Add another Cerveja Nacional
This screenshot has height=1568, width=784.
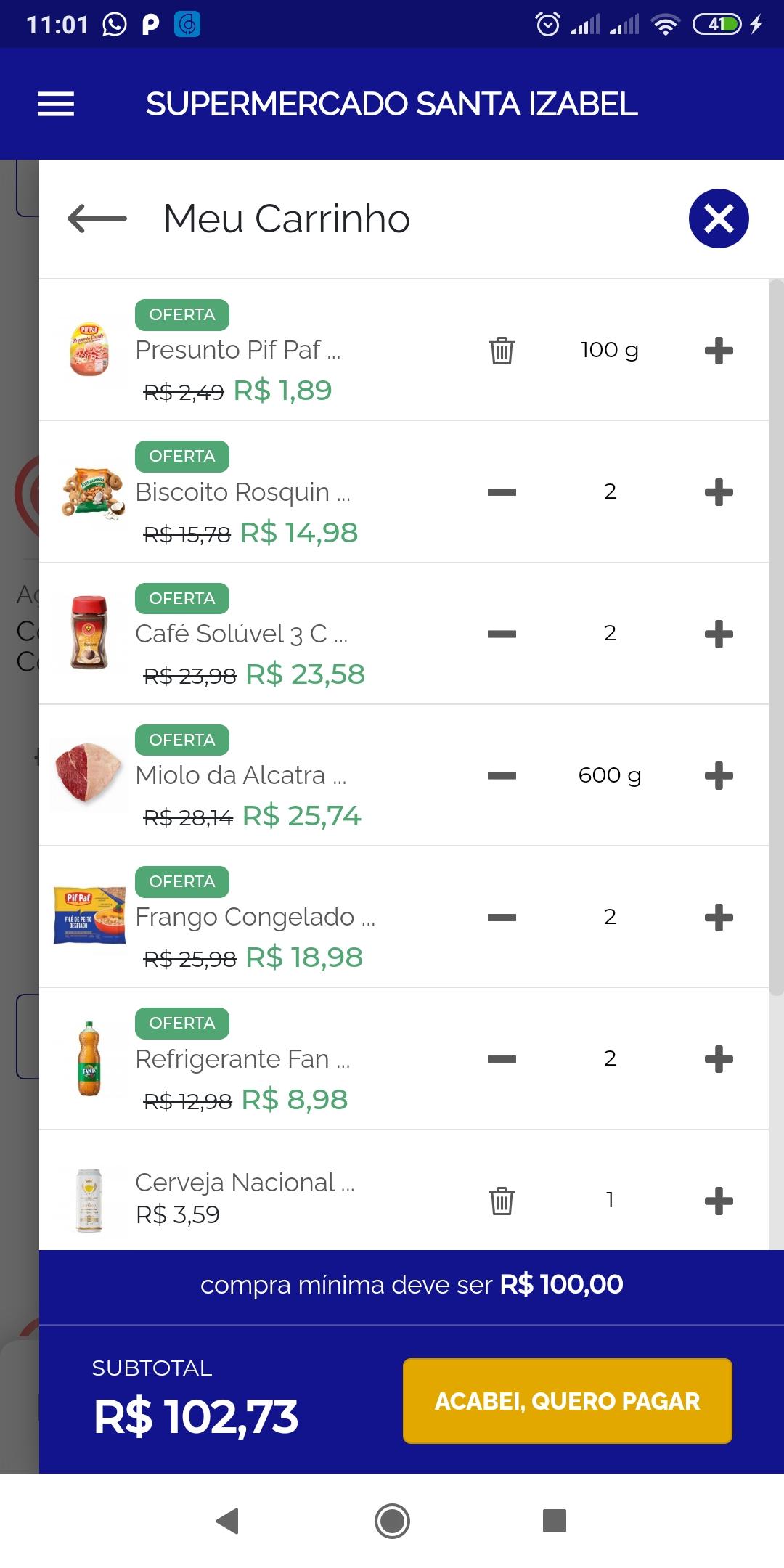719,1200
